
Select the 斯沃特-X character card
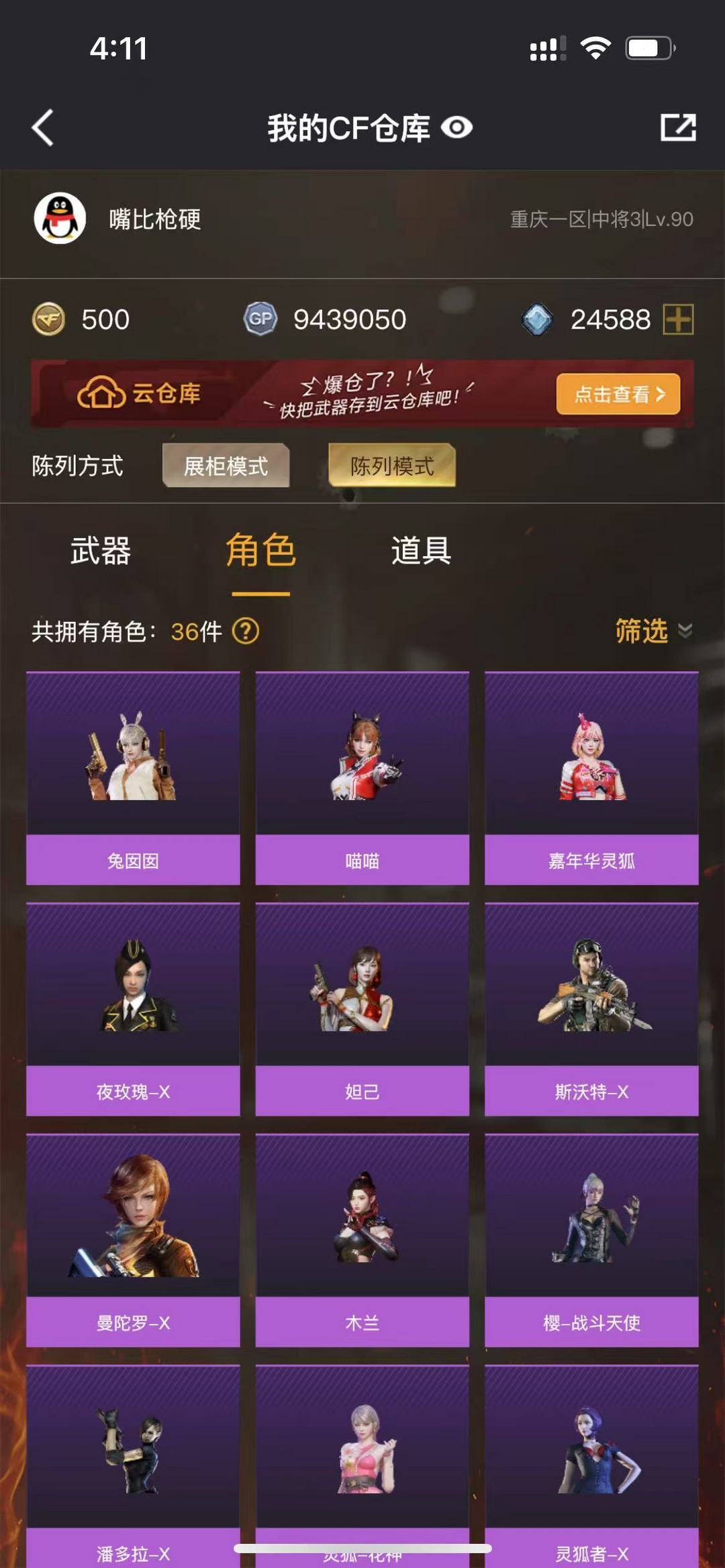[591, 1010]
